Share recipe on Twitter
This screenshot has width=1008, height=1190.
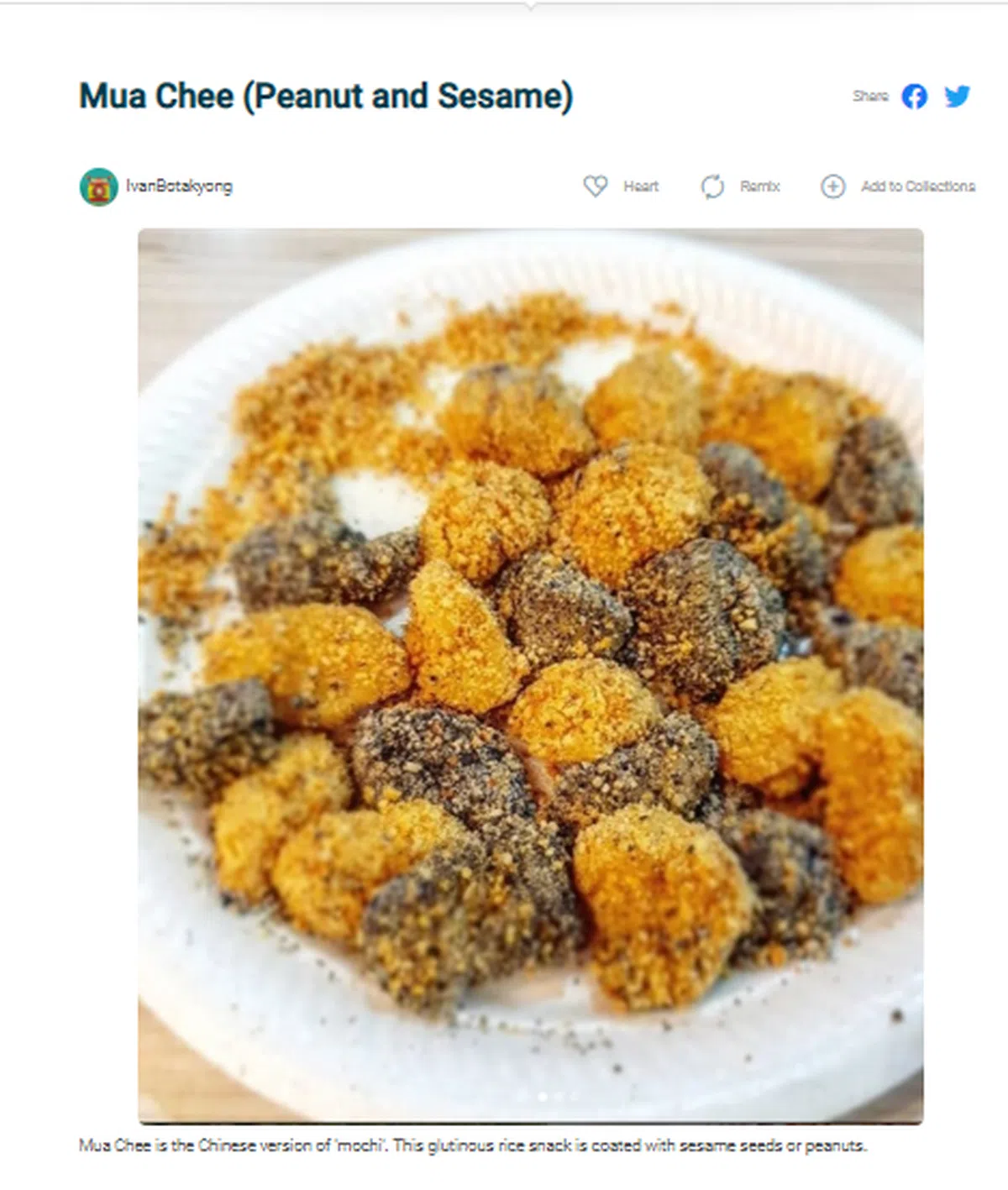[957, 96]
